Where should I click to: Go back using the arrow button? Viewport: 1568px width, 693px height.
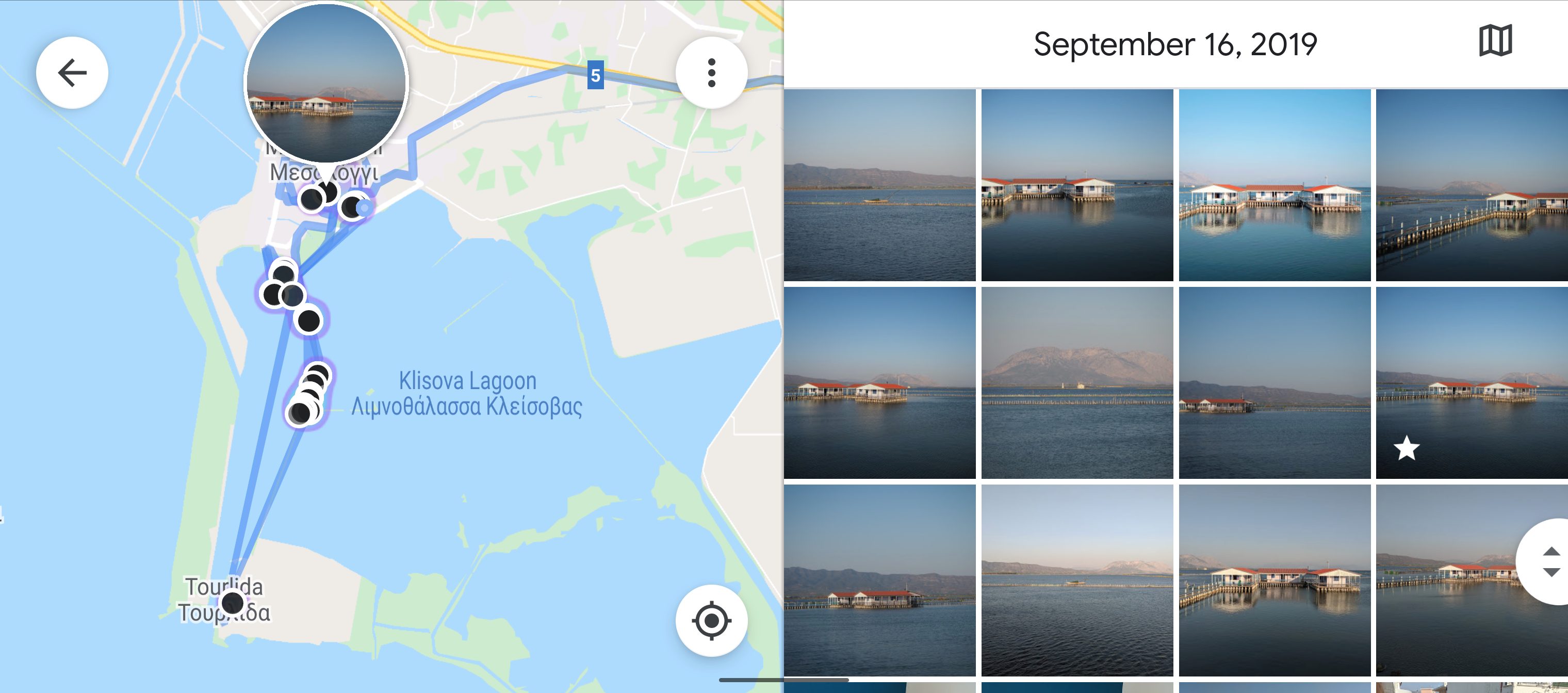click(72, 73)
